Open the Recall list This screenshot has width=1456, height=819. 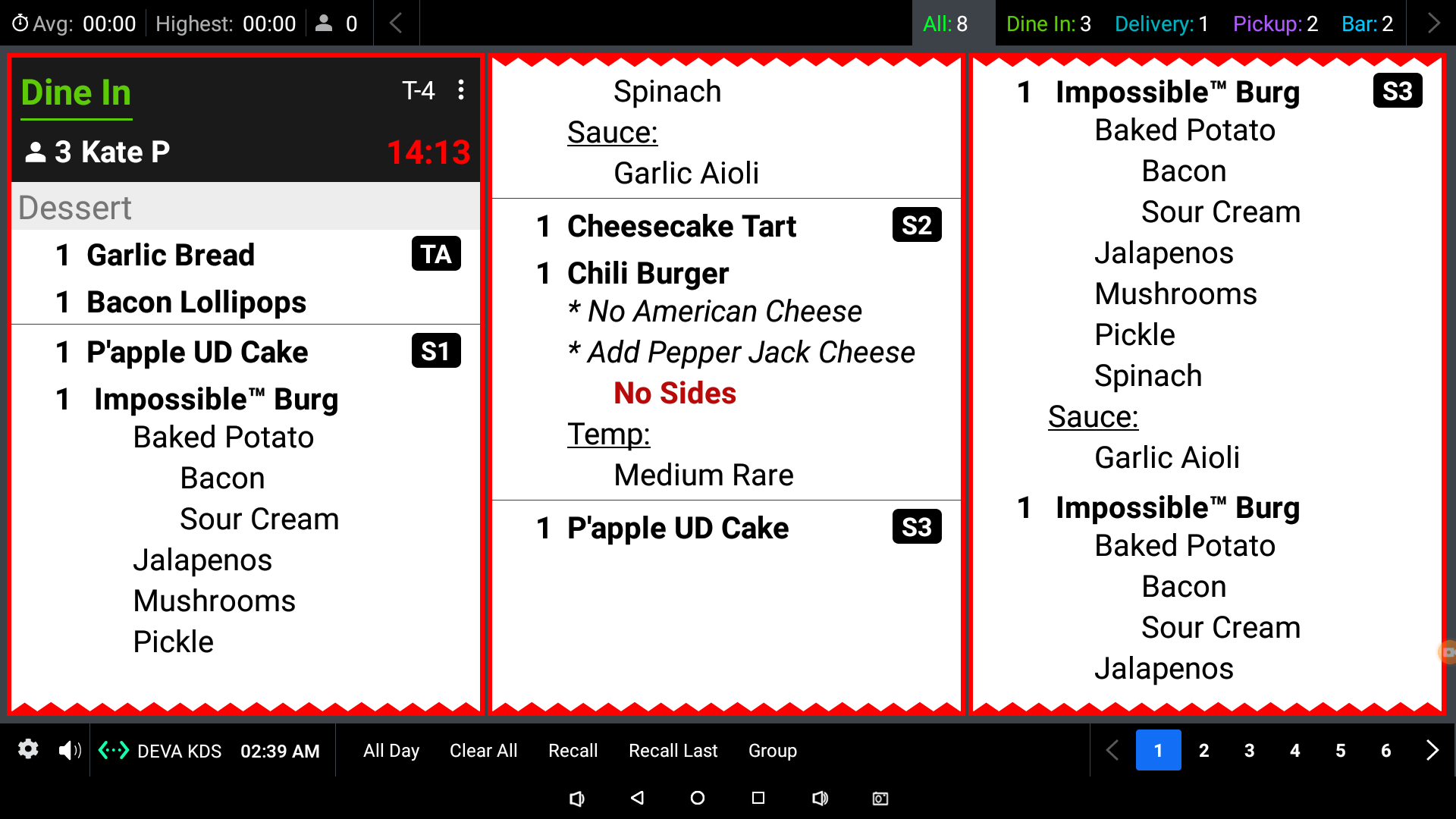(x=573, y=751)
